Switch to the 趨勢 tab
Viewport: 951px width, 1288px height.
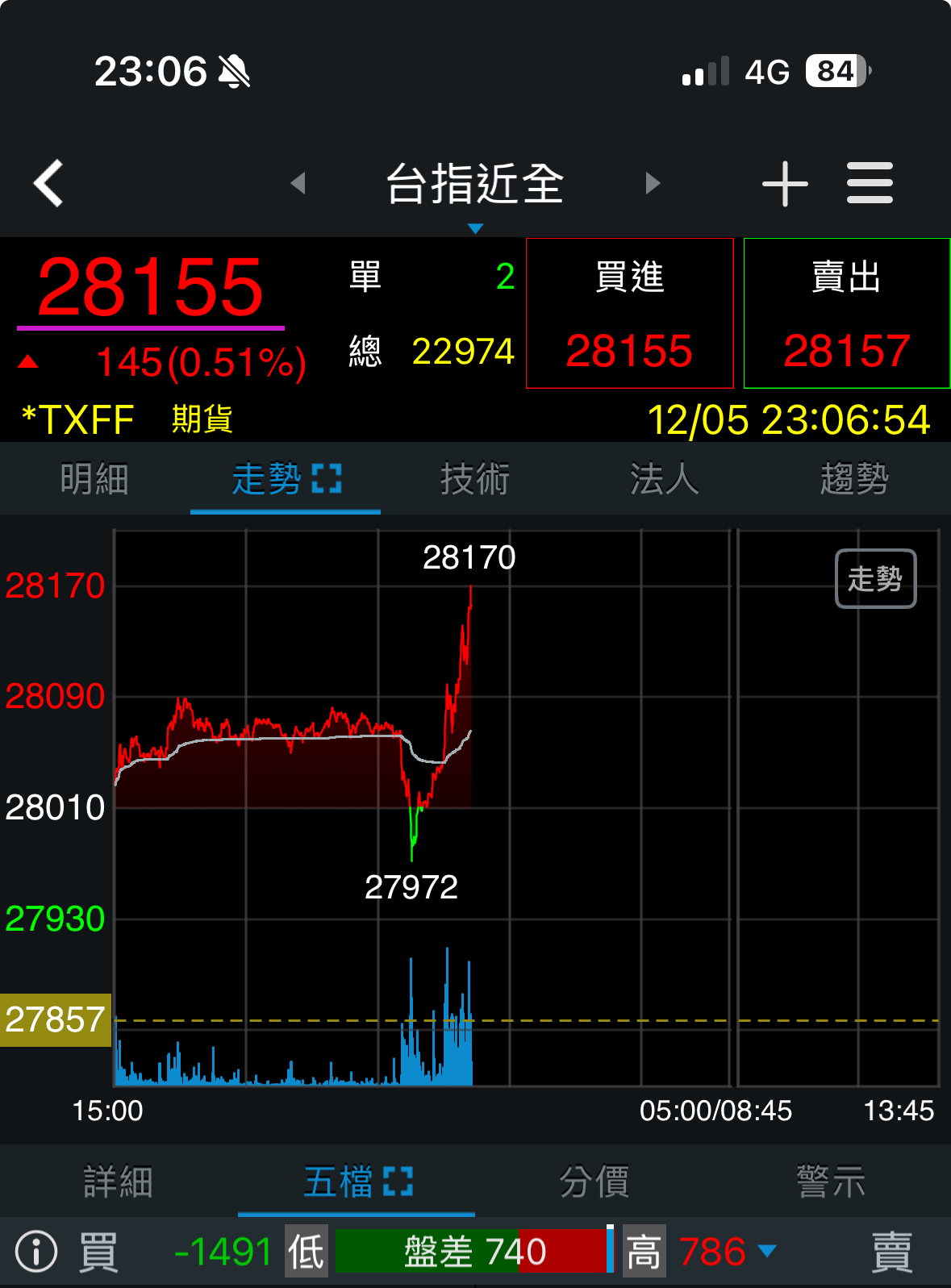click(x=854, y=479)
